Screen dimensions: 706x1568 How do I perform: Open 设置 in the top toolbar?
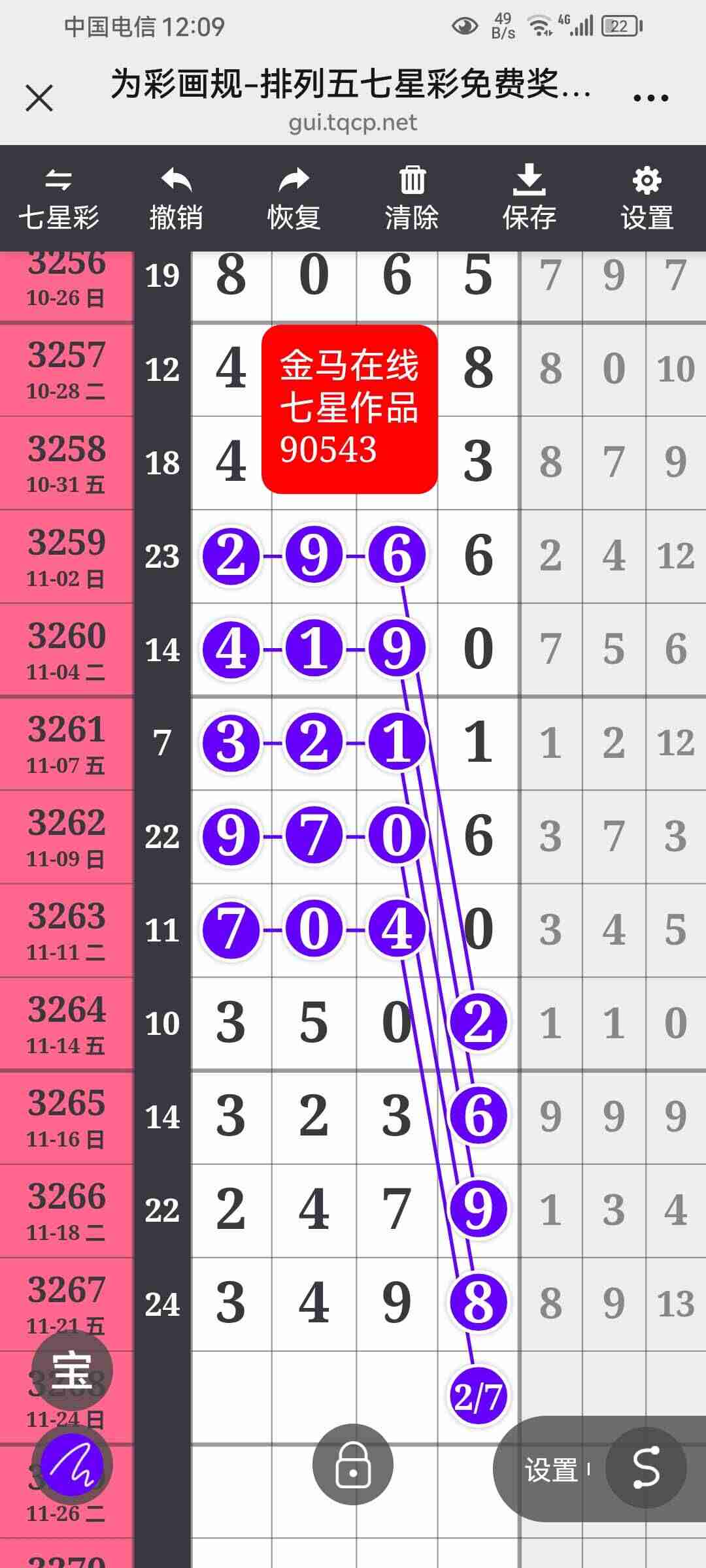click(x=647, y=199)
